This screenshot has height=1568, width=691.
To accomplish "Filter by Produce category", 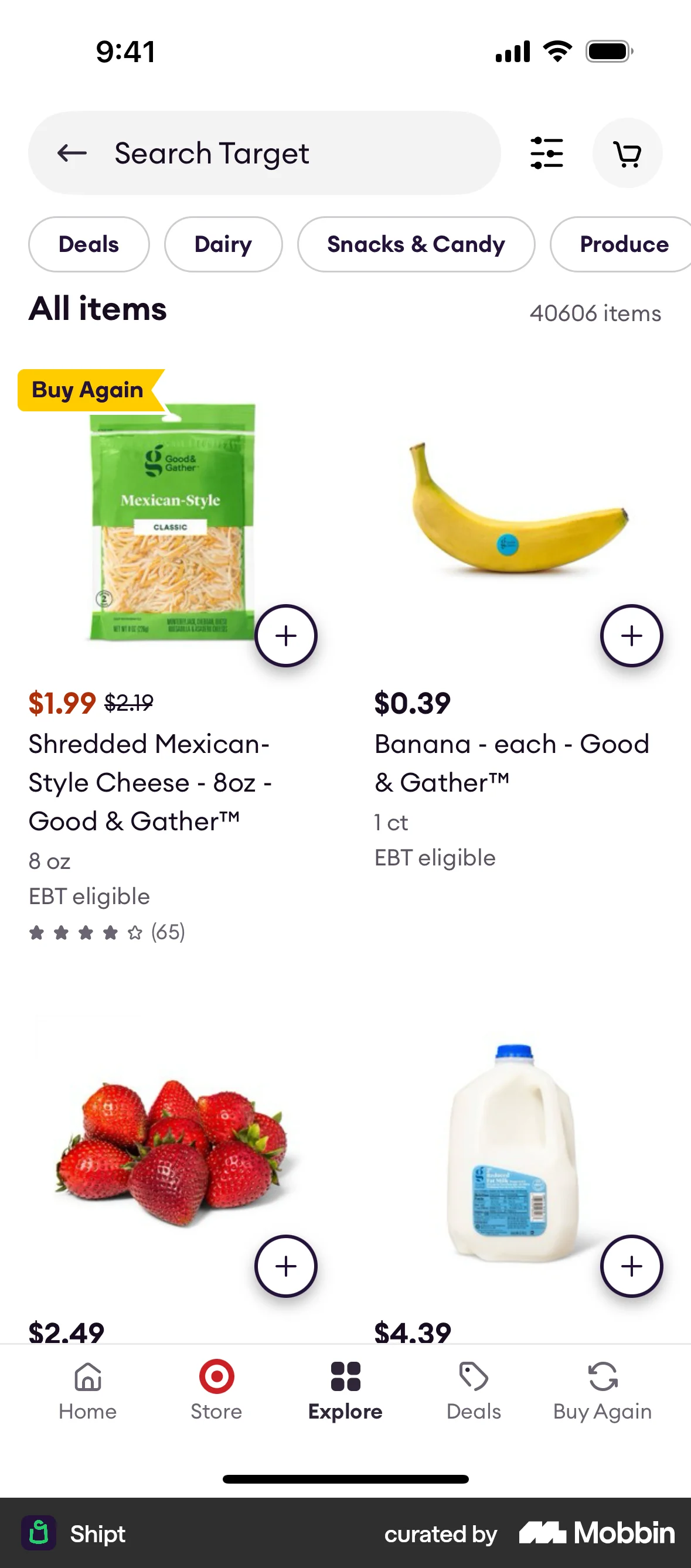I will tap(624, 245).
